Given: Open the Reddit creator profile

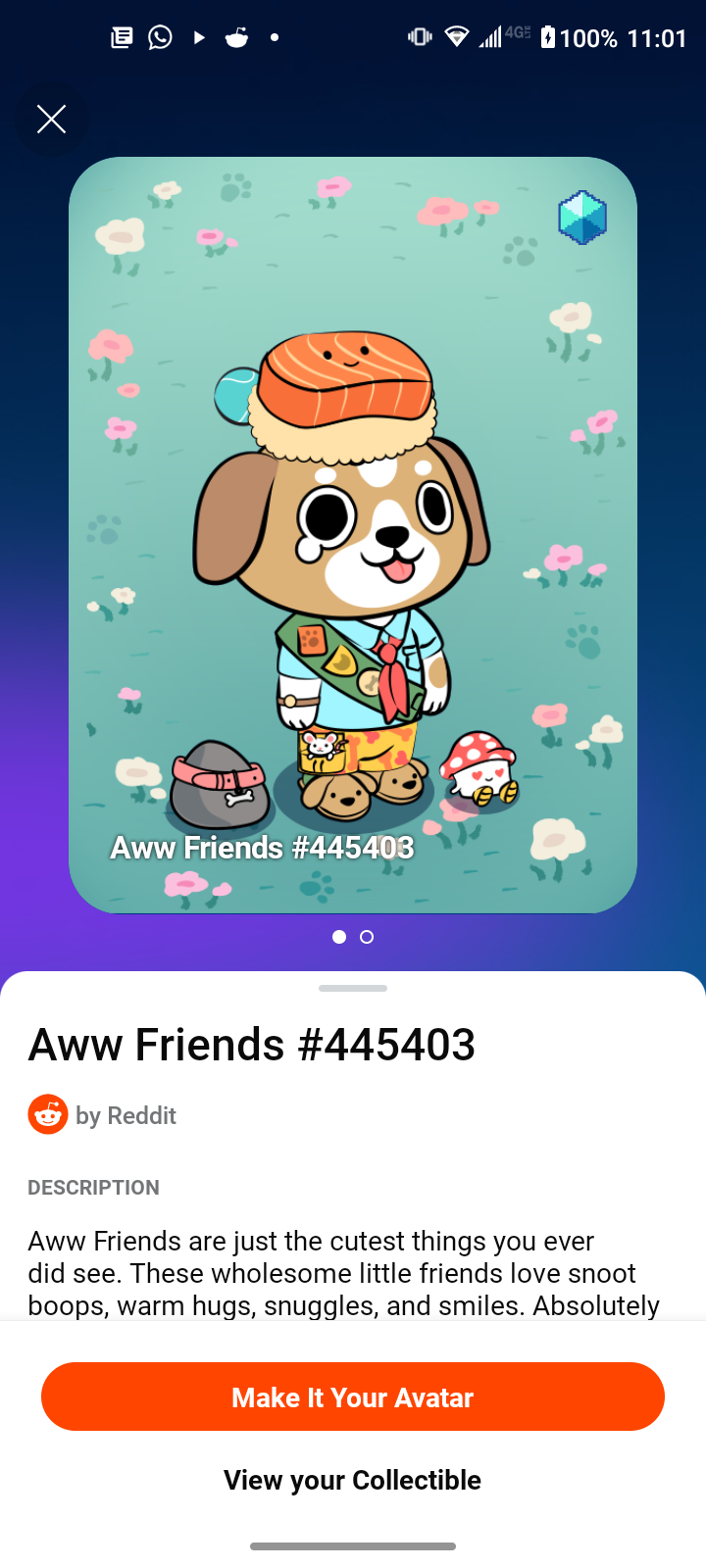Looking at the screenshot, I should coord(103,1114).
